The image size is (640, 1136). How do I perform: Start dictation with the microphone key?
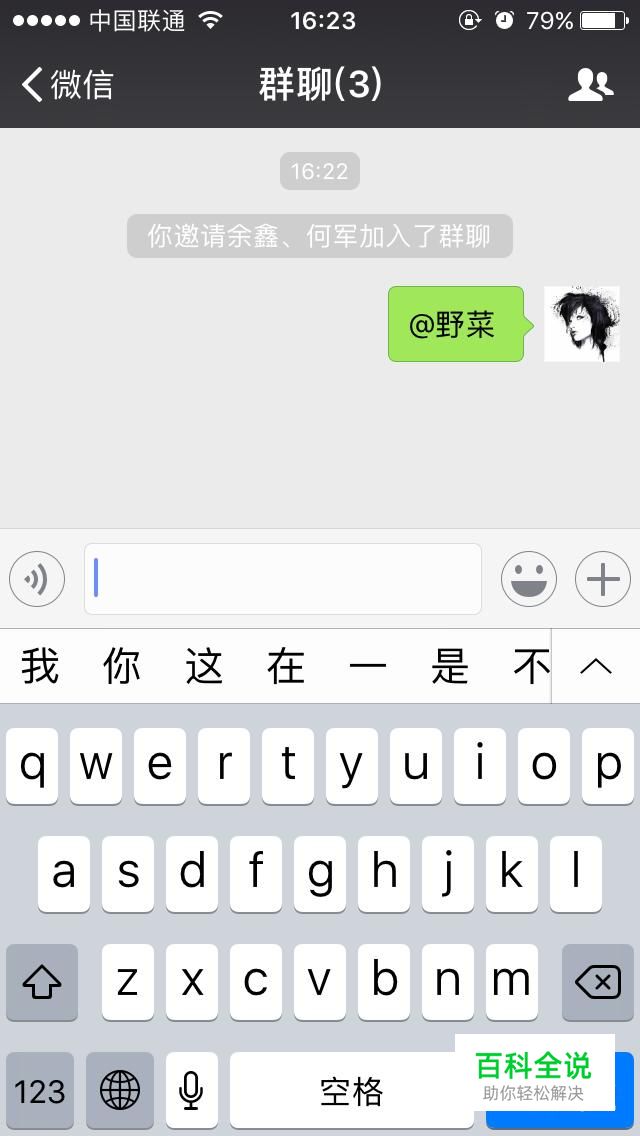point(191,1090)
